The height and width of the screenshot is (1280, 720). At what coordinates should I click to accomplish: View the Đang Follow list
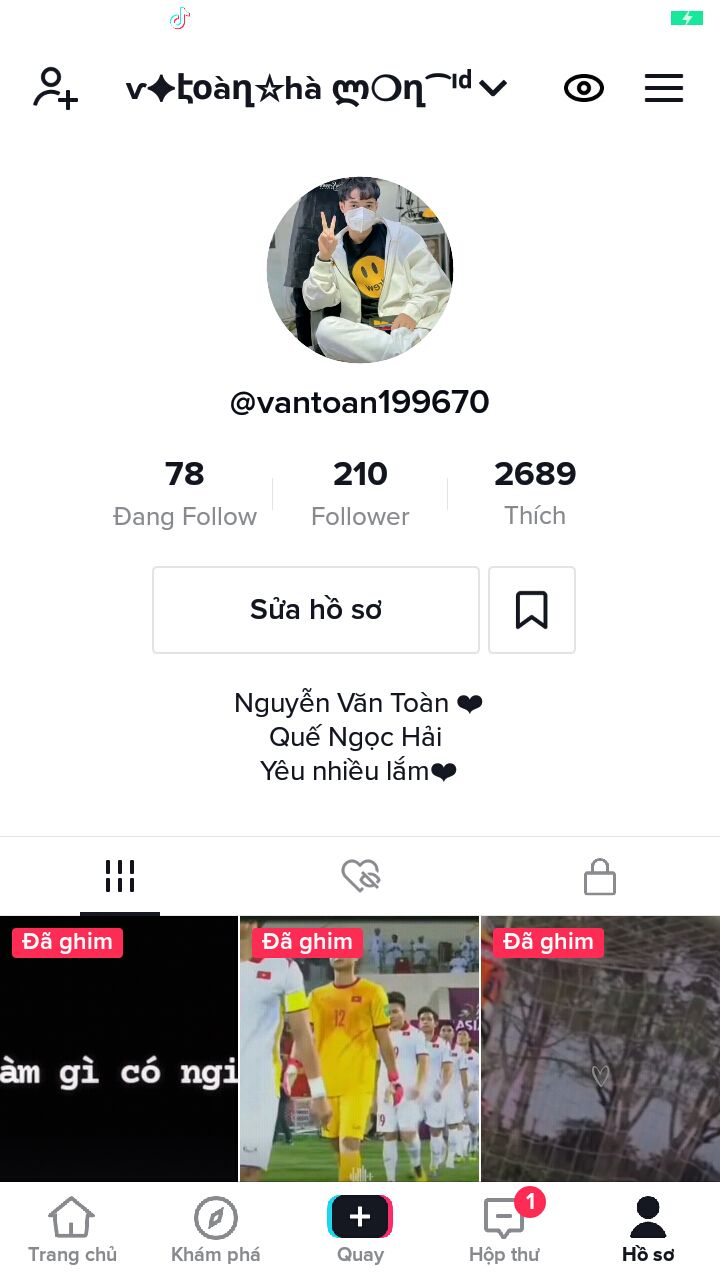[x=185, y=493]
